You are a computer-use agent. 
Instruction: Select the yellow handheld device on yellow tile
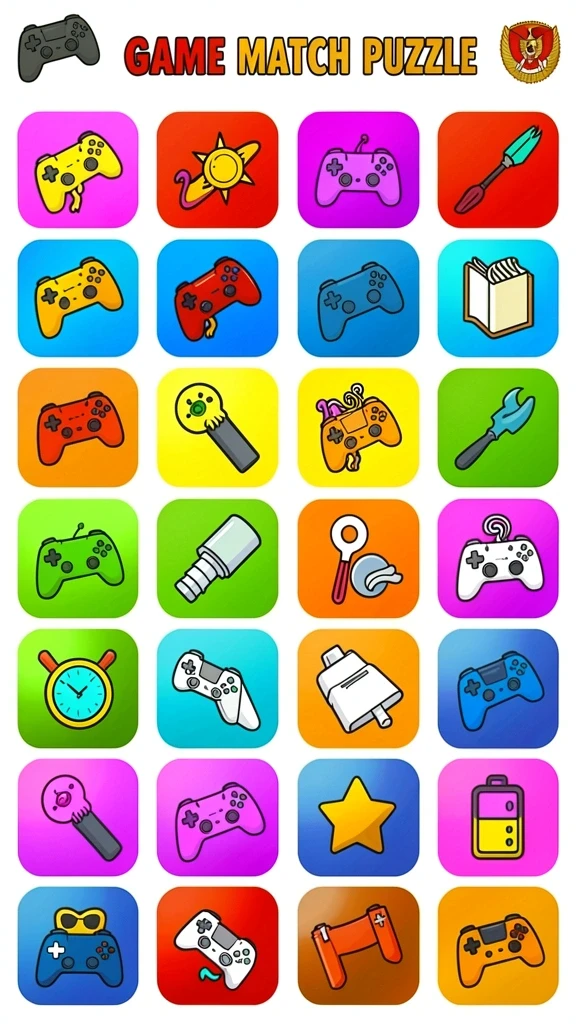coord(217,427)
